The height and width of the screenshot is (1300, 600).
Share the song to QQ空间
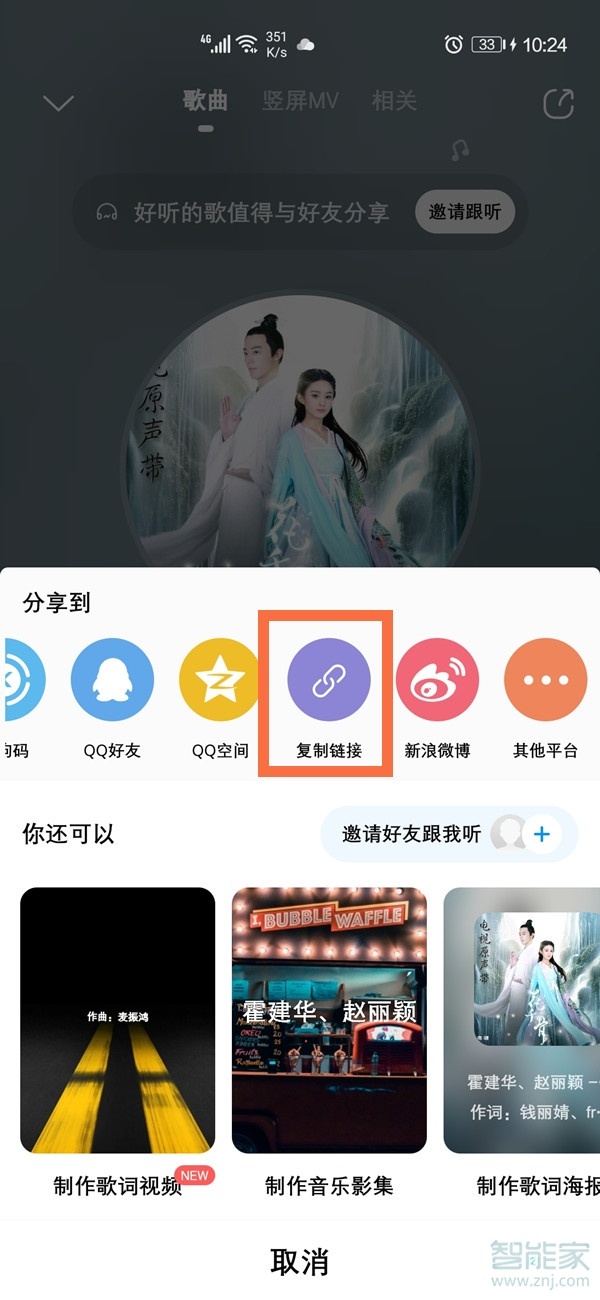[220, 681]
